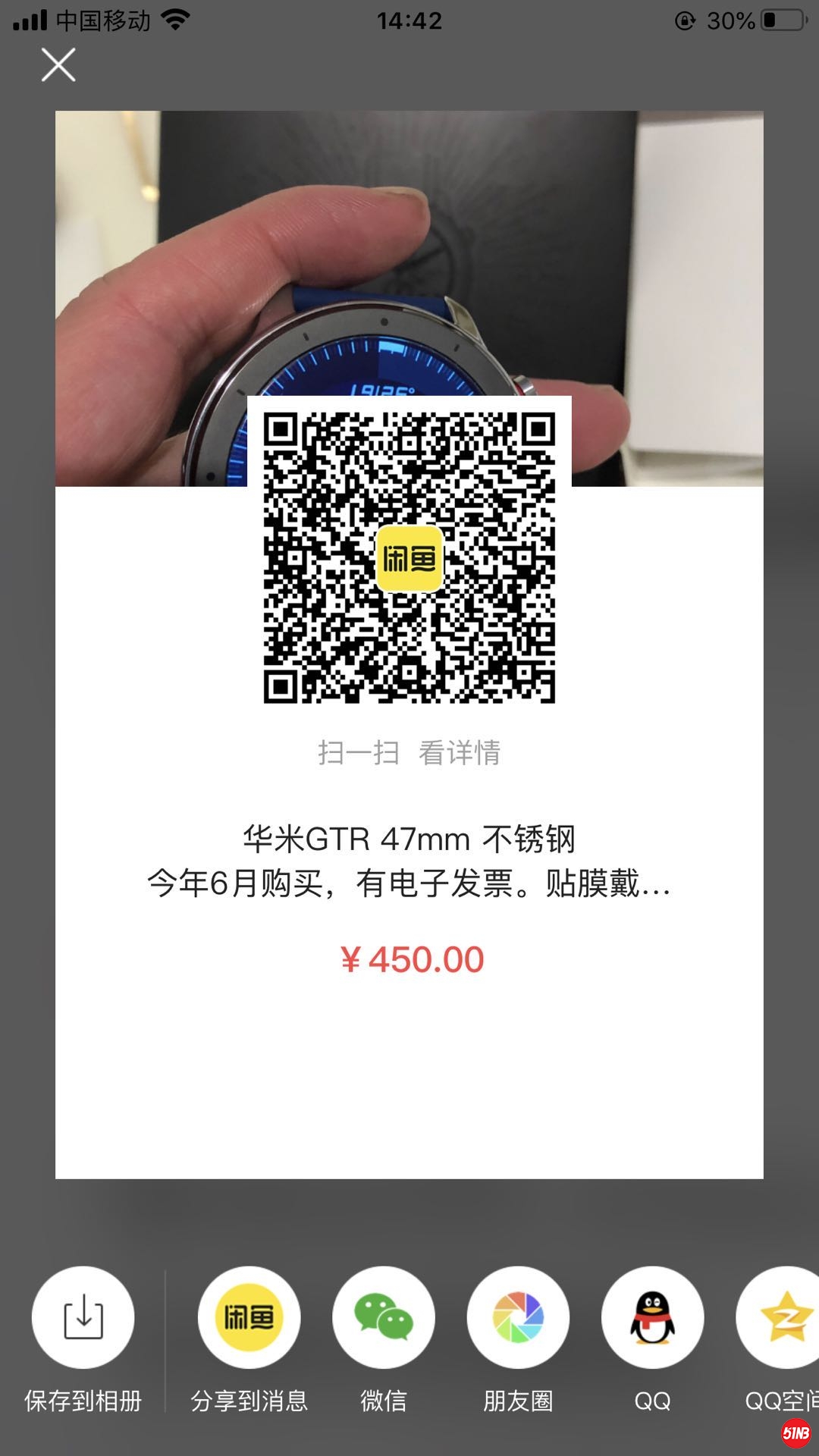Share the listing to Xianyu messages
This screenshot has height=1456, width=819.
pyautogui.click(x=249, y=1318)
